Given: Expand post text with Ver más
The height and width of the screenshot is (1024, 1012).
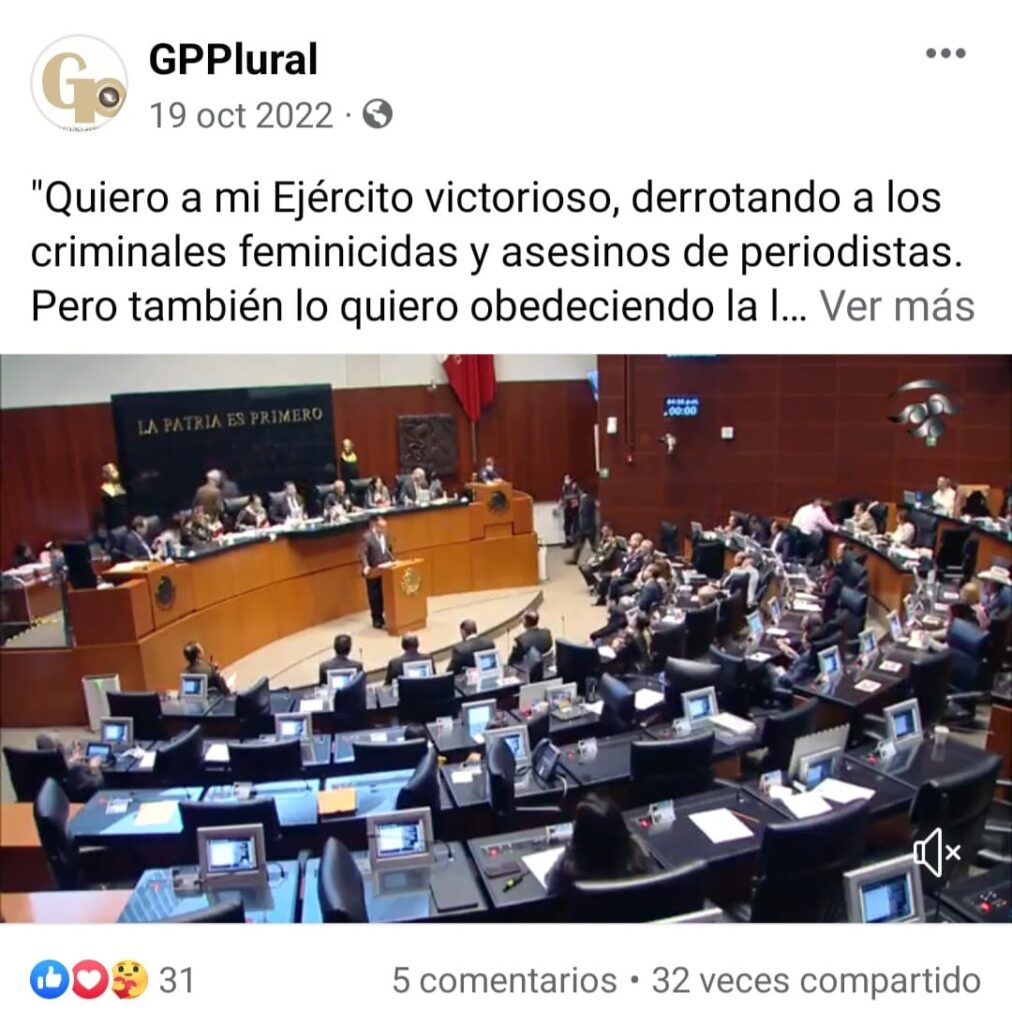Looking at the screenshot, I should tap(896, 307).
